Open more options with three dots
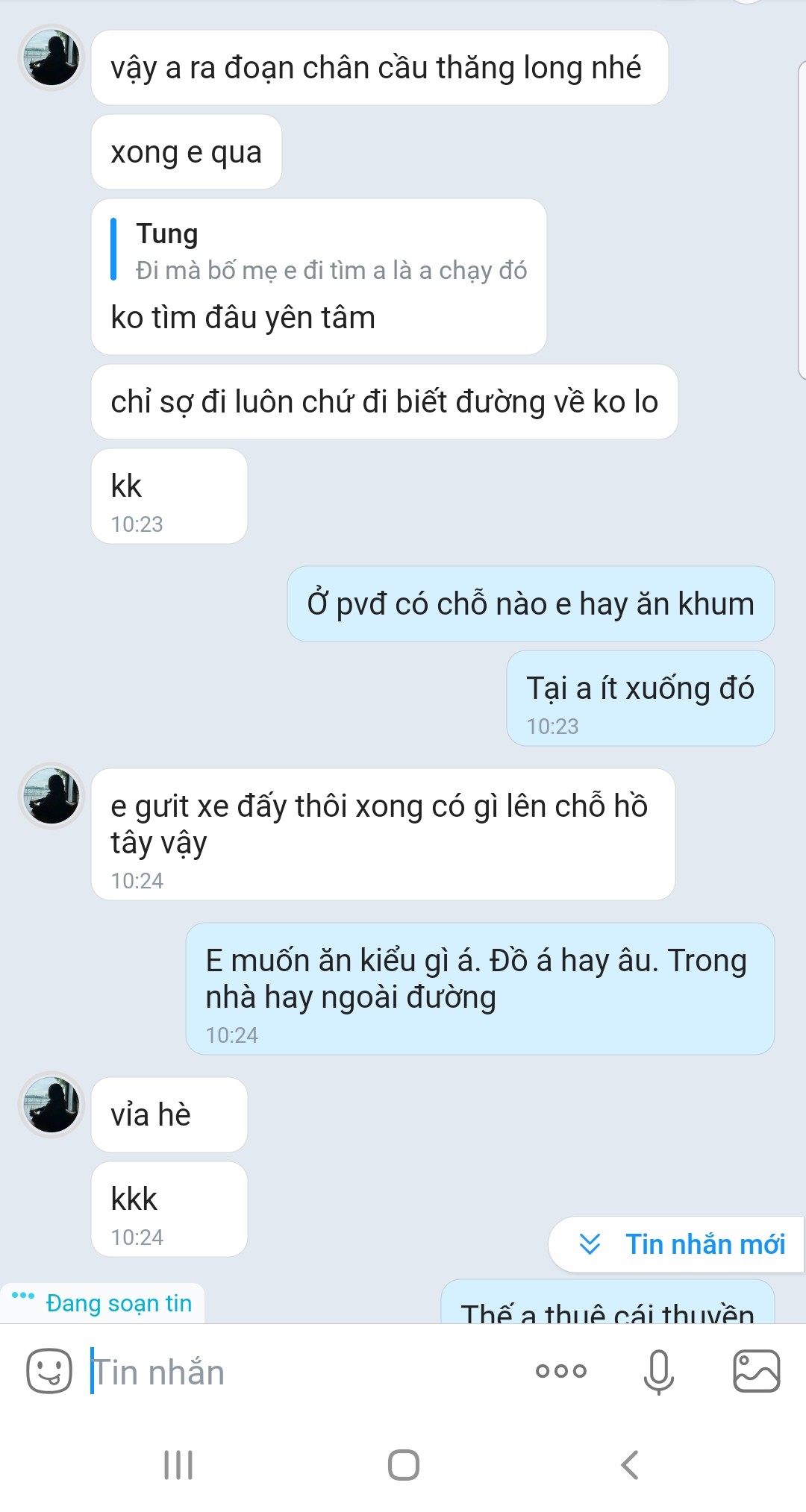The image size is (806, 1512). tap(561, 1371)
